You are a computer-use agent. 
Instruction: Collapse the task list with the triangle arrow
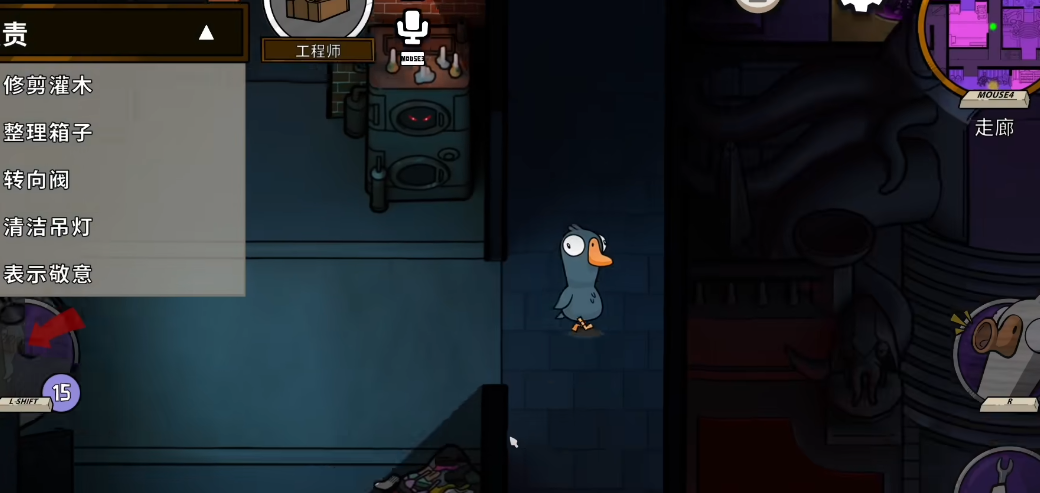point(206,33)
